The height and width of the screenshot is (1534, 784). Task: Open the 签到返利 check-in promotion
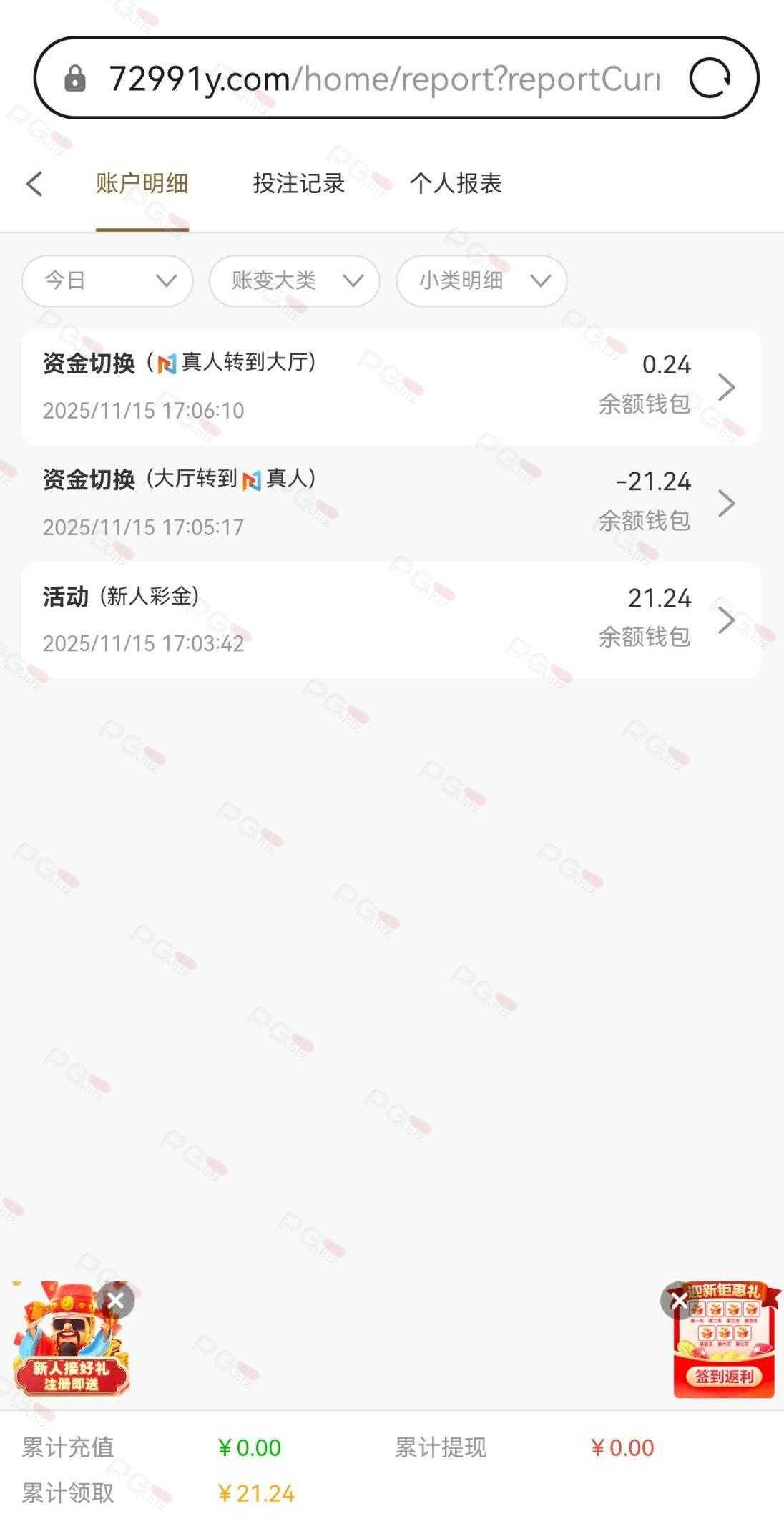pos(725,1352)
